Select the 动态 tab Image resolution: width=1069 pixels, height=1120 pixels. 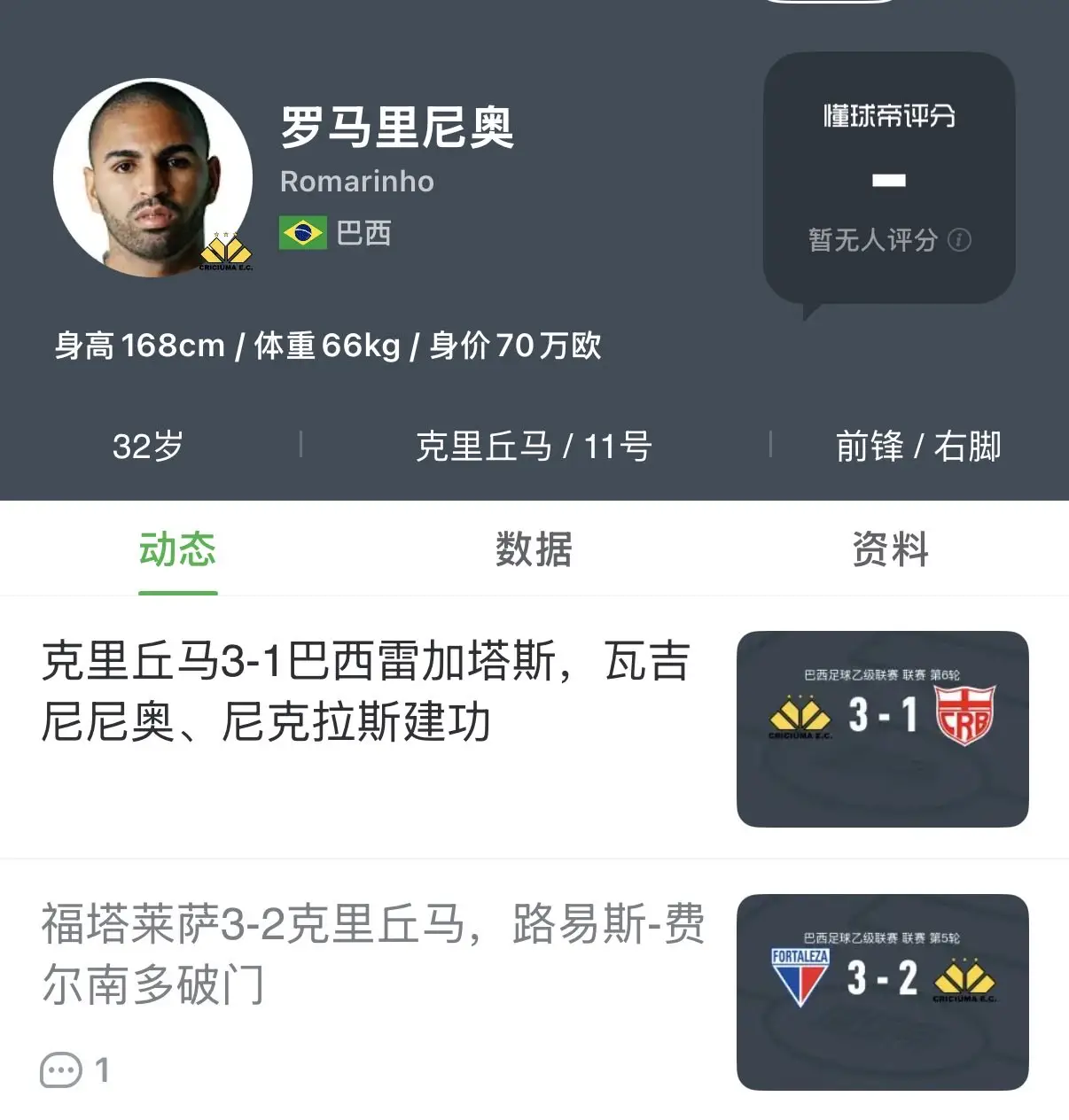point(177,549)
